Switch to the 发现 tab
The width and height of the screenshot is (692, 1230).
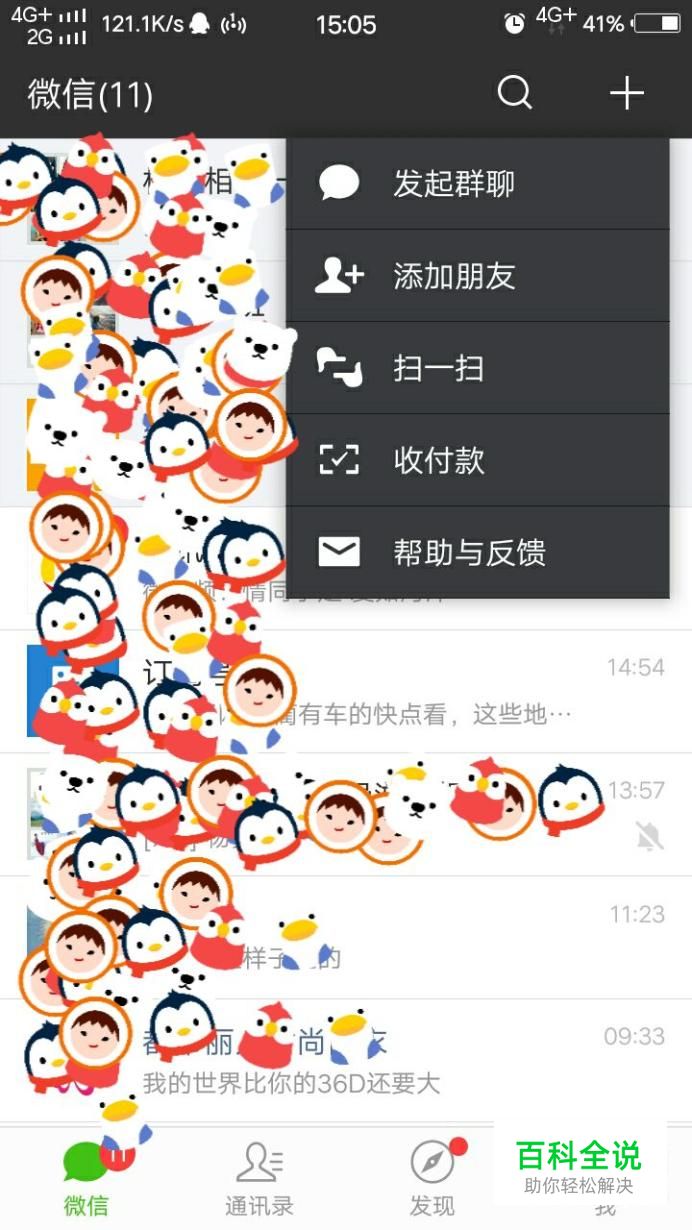tap(432, 1178)
